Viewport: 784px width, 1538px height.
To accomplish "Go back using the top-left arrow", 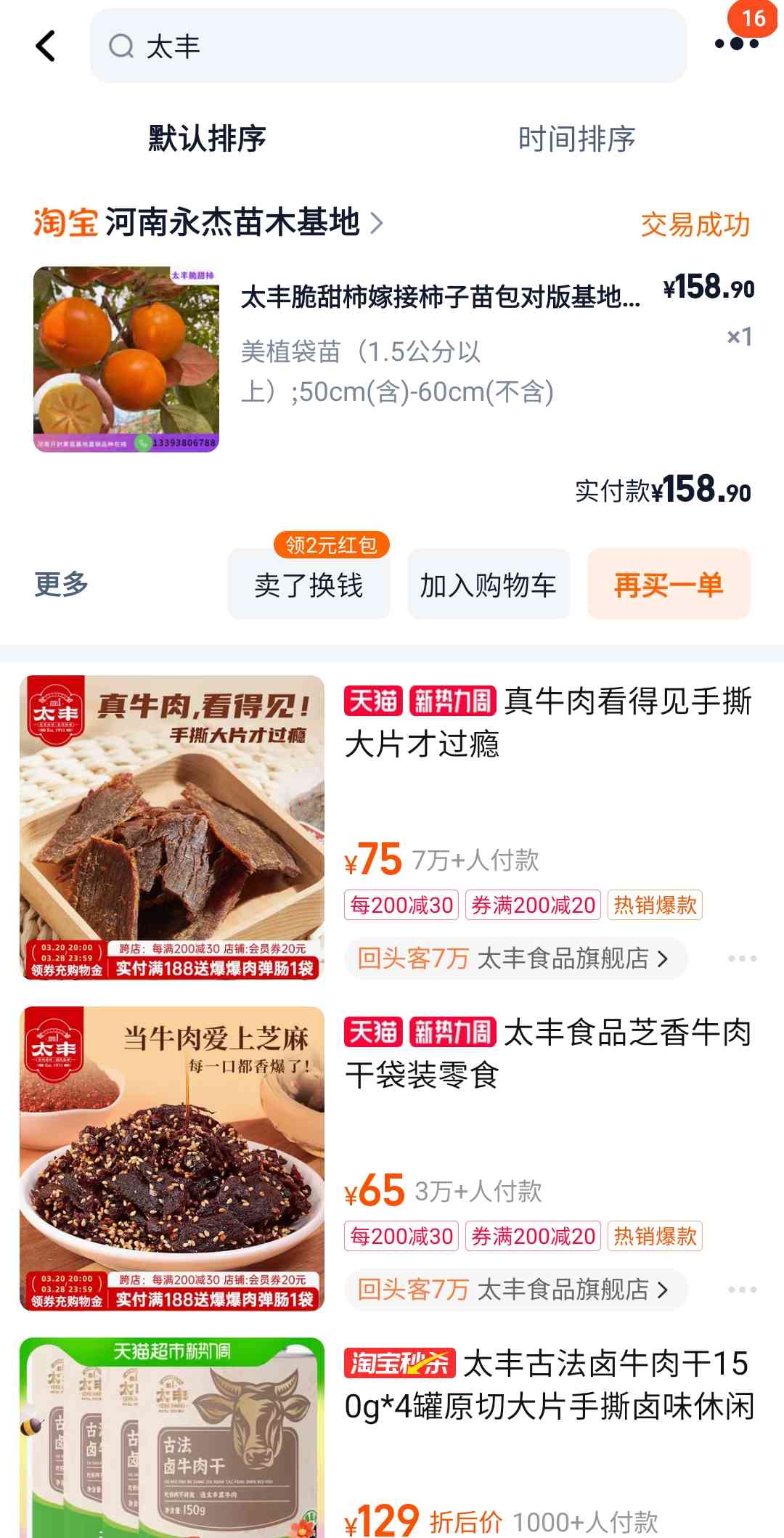I will (46, 46).
